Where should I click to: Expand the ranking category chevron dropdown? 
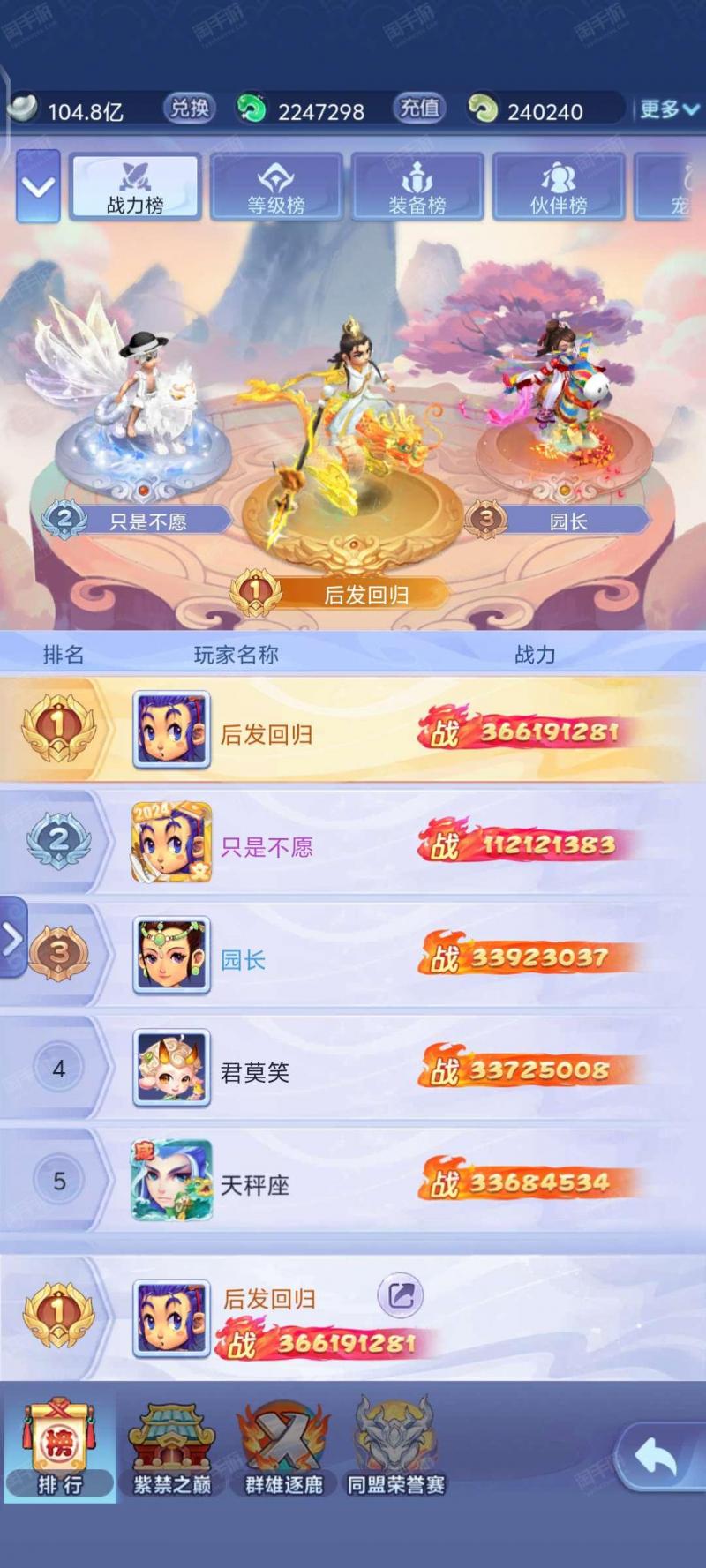click(38, 186)
